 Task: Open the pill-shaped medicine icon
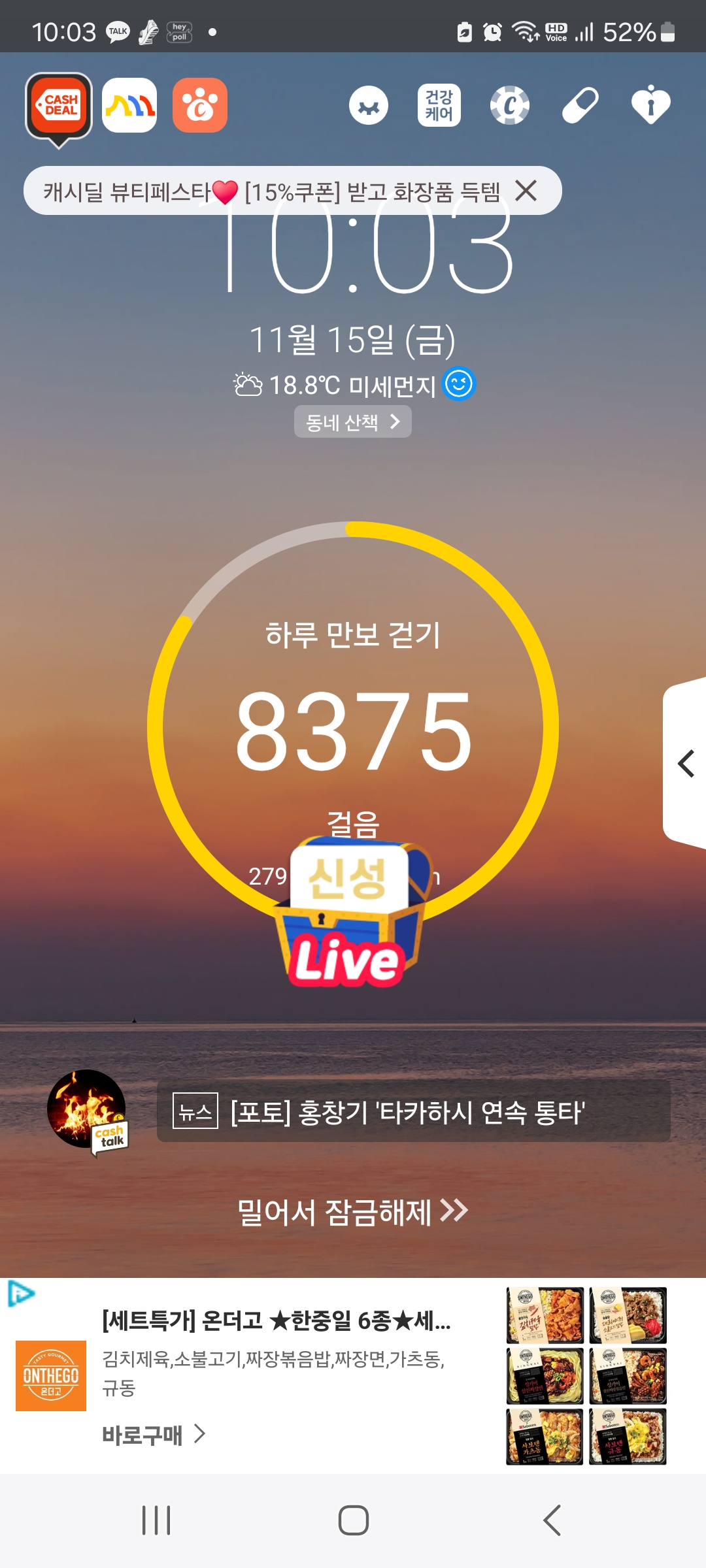pyautogui.click(x=580, y=105)
